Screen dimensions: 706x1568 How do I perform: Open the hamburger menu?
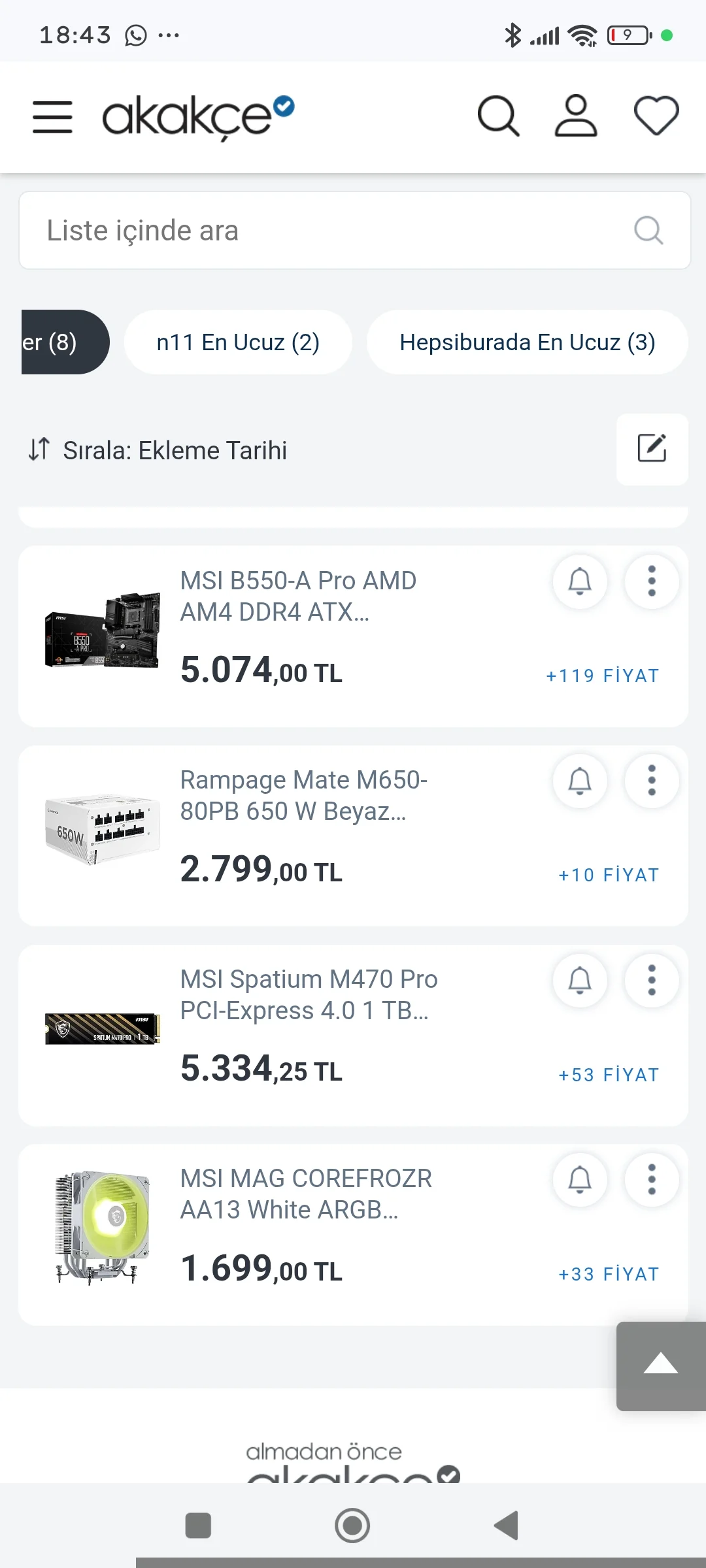pos(52,117)
